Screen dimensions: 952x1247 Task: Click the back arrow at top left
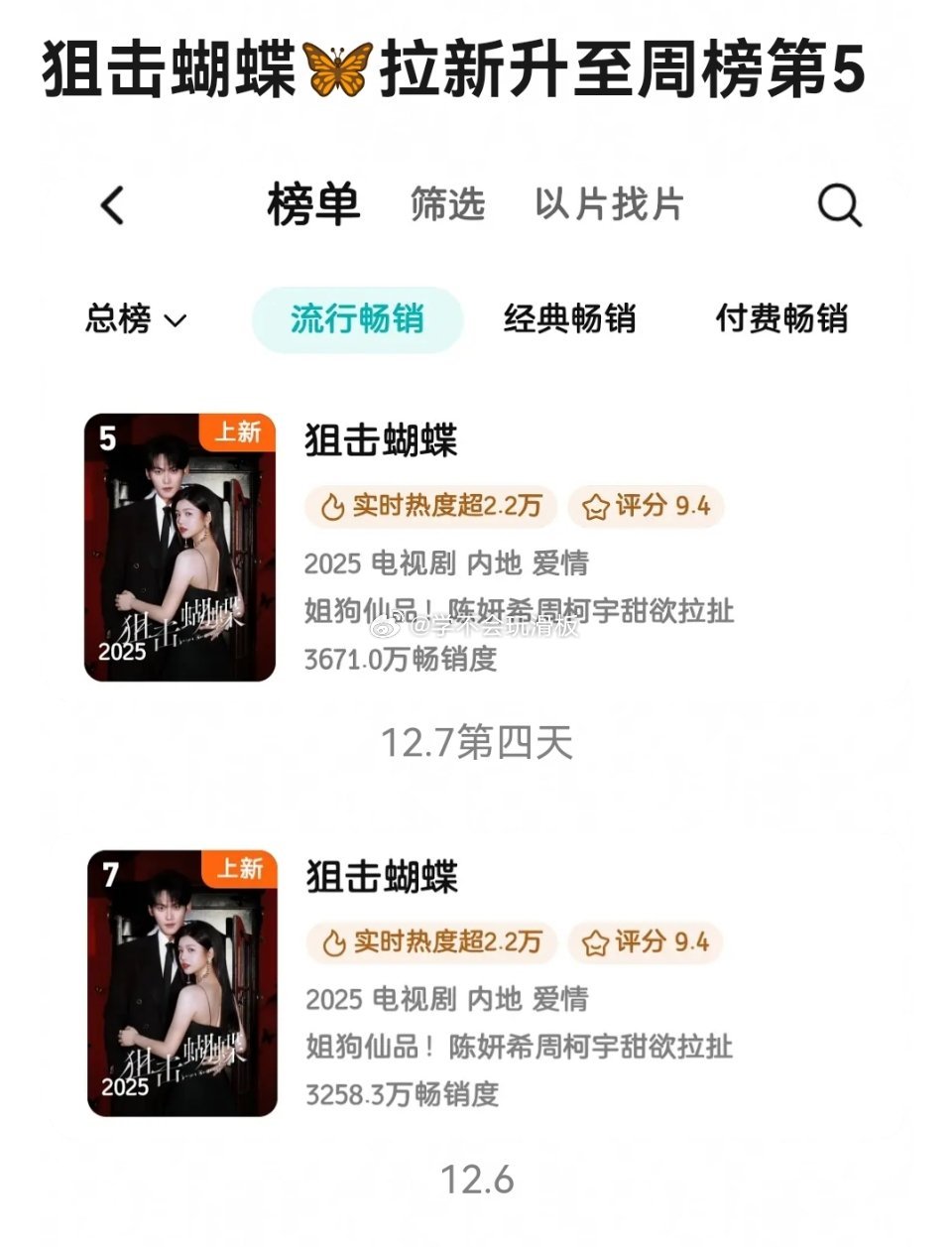coord(111,206)
